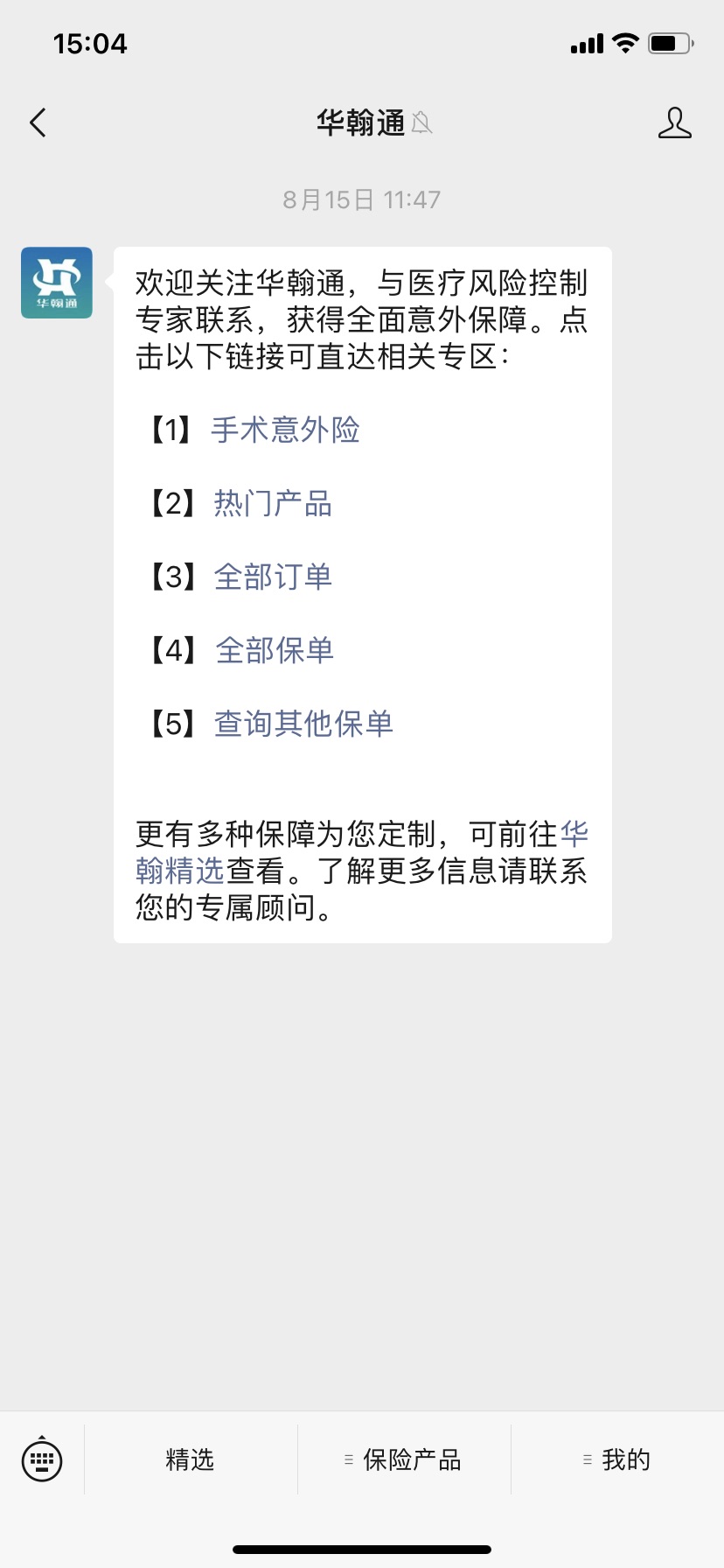Open the 热门产品 link
The image size is (724, 1568).
pyautogui.click(x=273, y=503)
